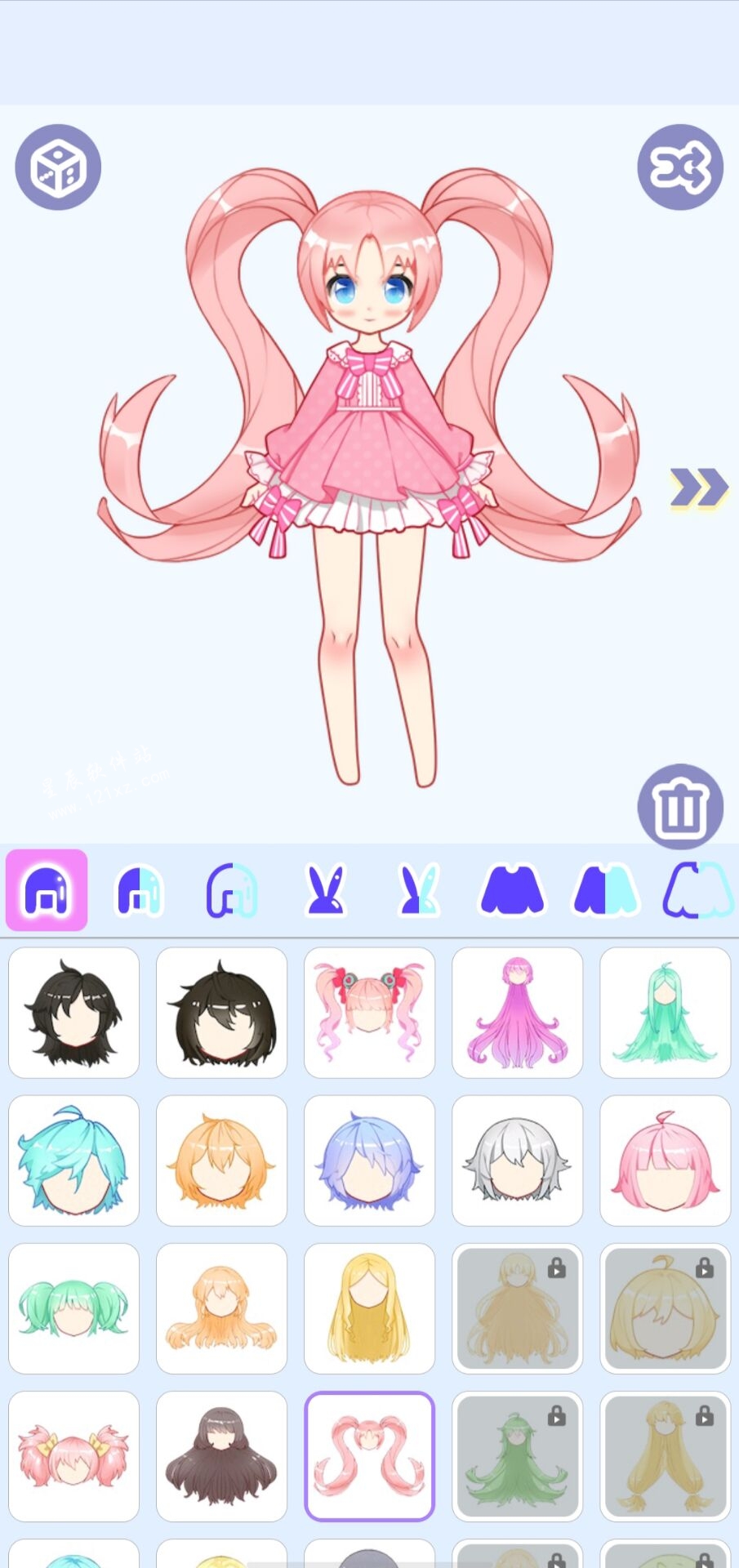Choose the pink twintails with red ribbons
Viewport: 739px width, 1568px height.
(369, 1013)
